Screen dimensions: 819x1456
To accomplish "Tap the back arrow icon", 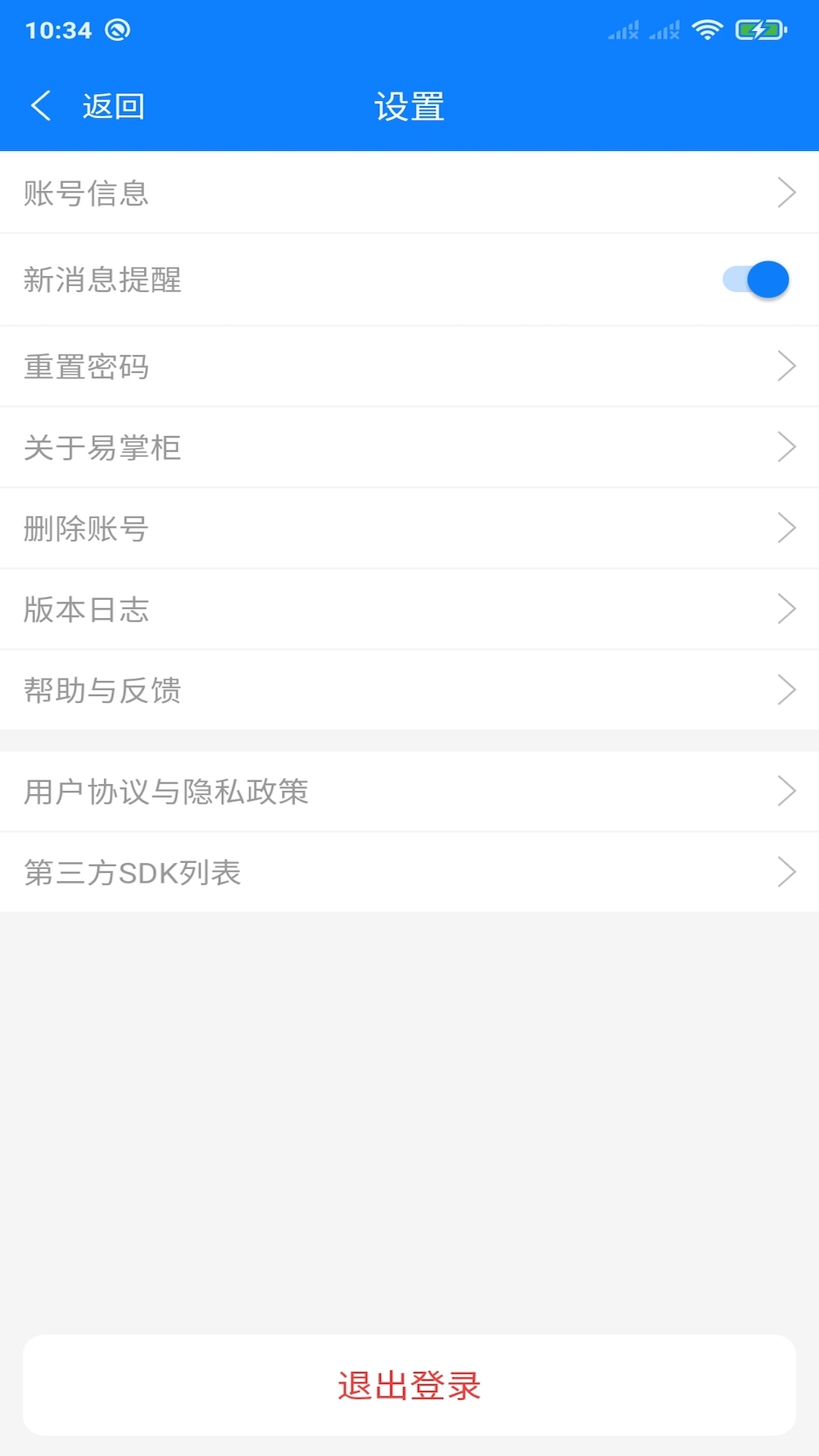I will (x=42, y=106).
